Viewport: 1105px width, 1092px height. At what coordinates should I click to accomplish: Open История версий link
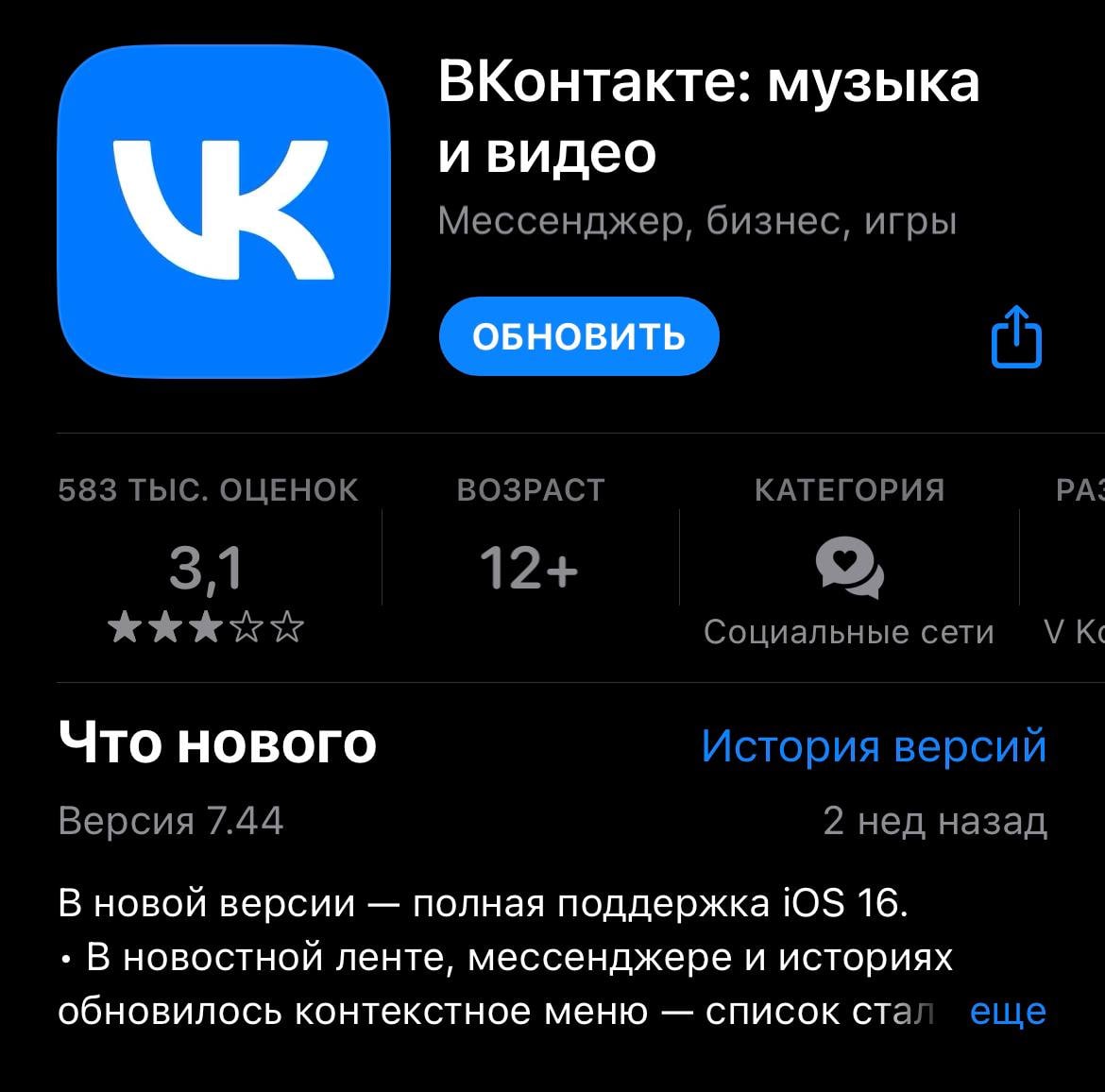tap(874, 745)
